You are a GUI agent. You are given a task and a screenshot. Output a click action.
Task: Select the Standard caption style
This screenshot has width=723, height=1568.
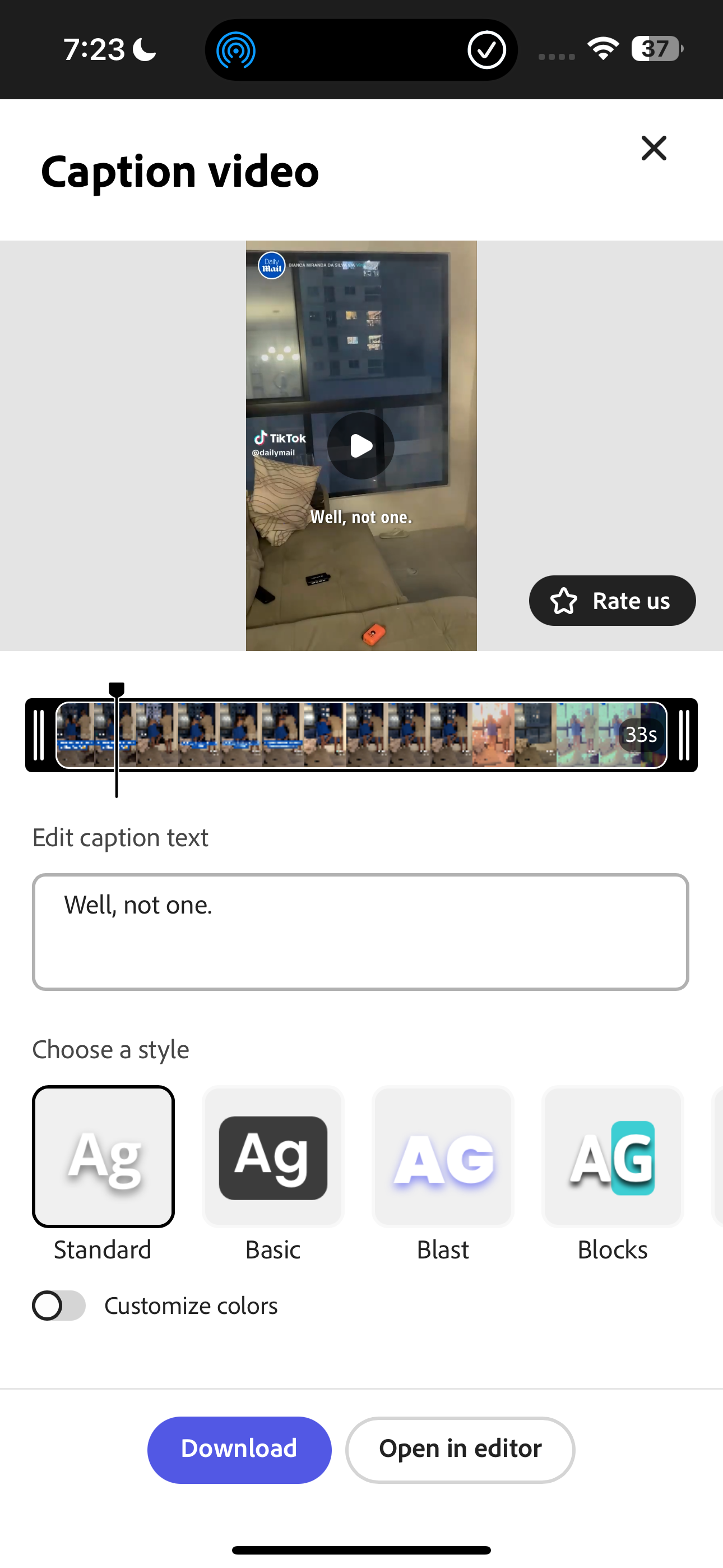coord(104,1156)
